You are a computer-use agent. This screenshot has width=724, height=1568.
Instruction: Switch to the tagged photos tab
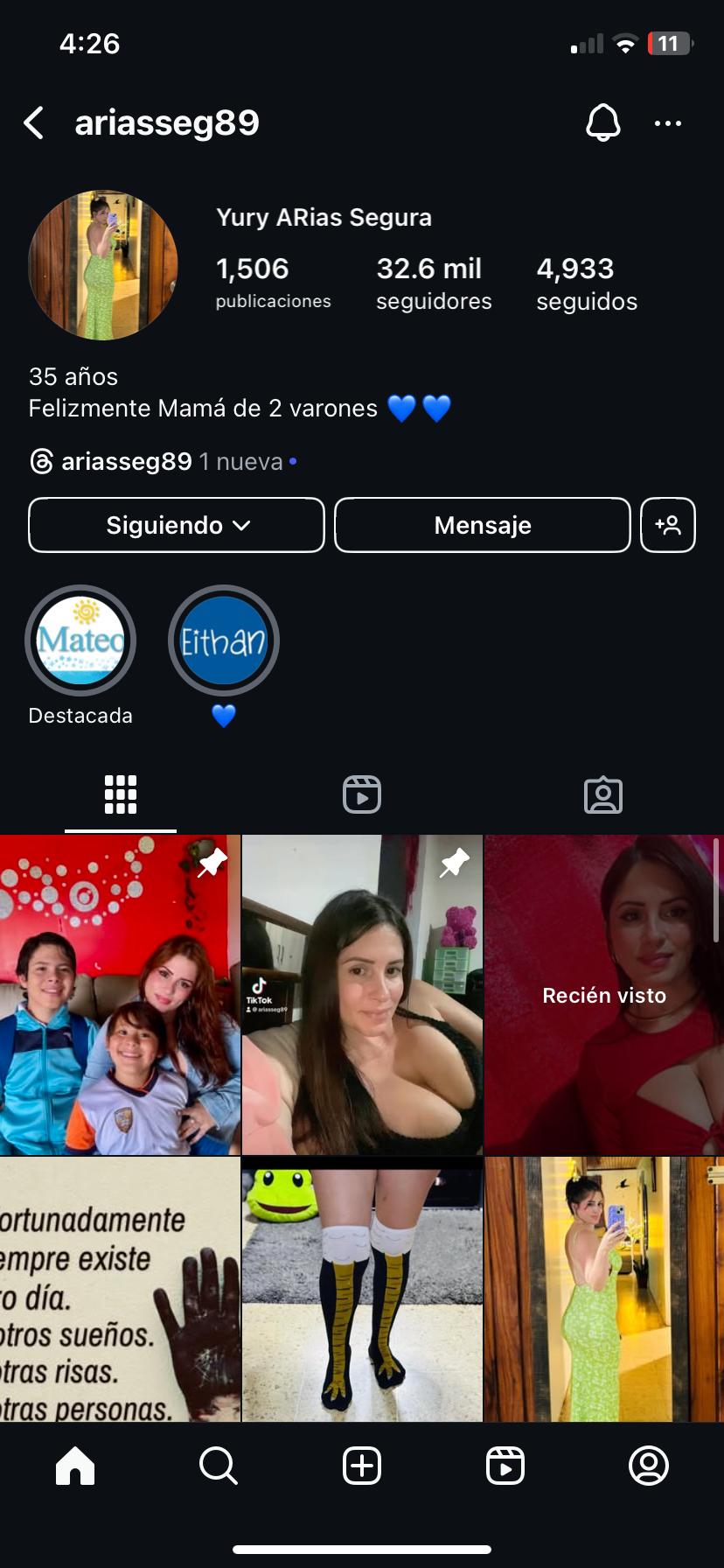coord(603,794)
